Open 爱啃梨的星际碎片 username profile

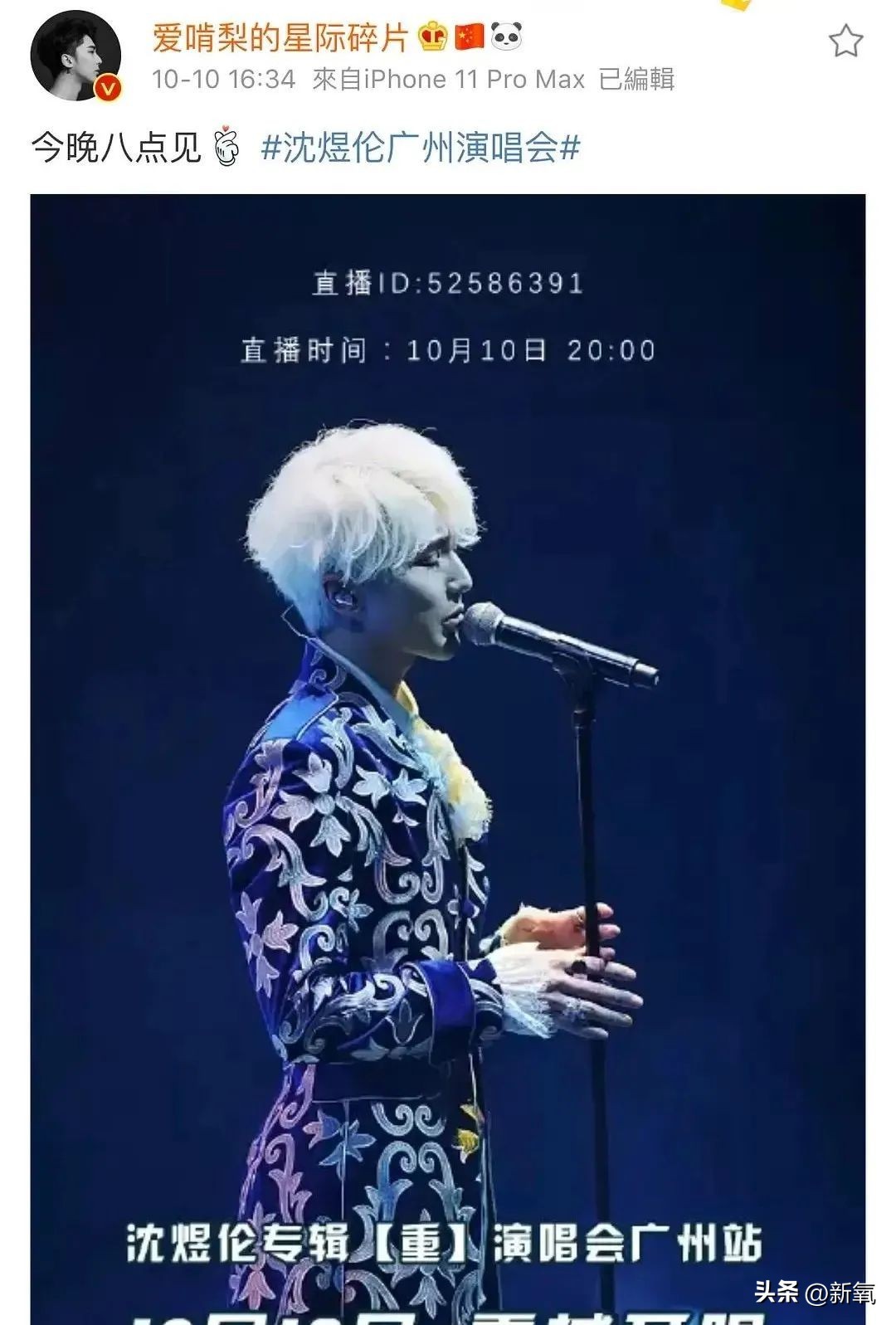[x=280, y=37]
